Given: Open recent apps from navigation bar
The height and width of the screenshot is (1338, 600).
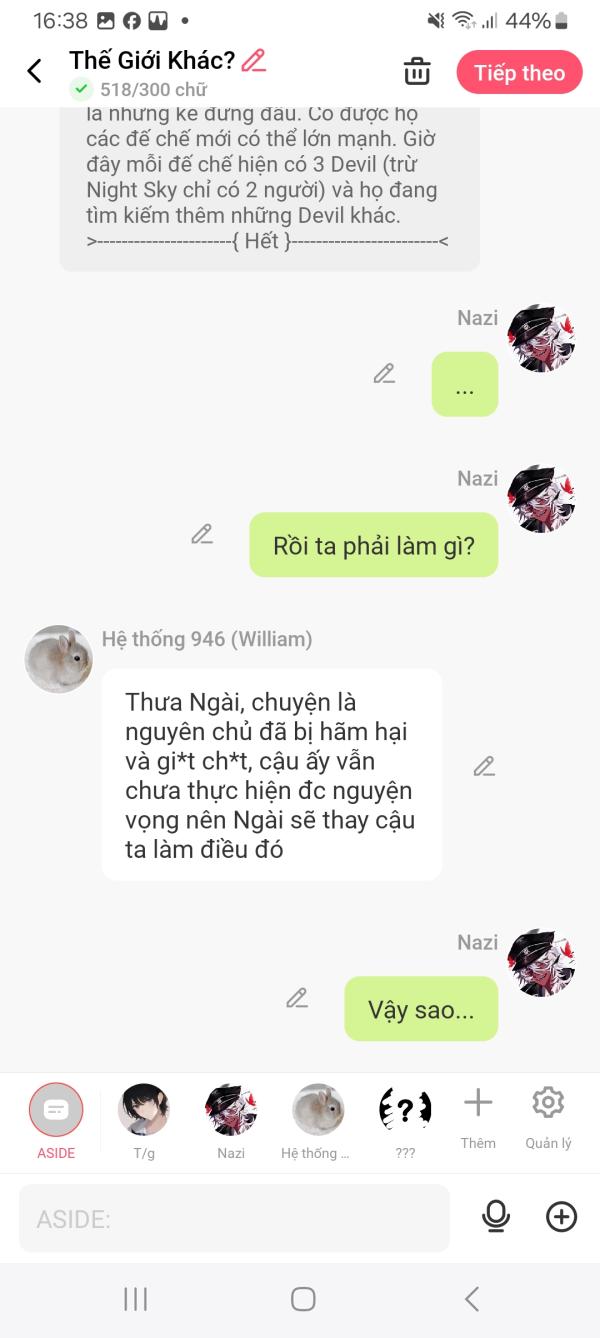Looking at the screenshot, I should (135, 1299).
